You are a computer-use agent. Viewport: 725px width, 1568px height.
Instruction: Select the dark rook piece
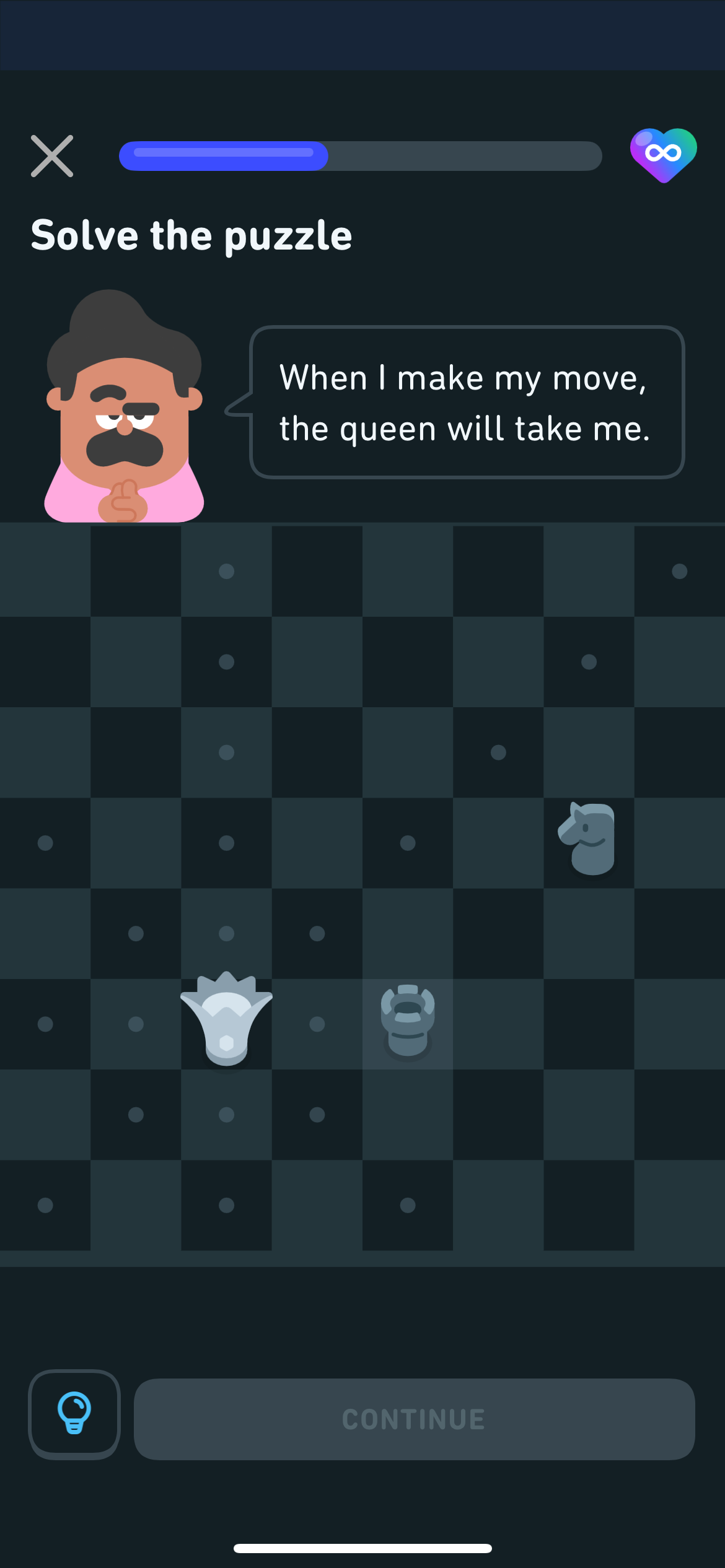(x=407, y=1021)
